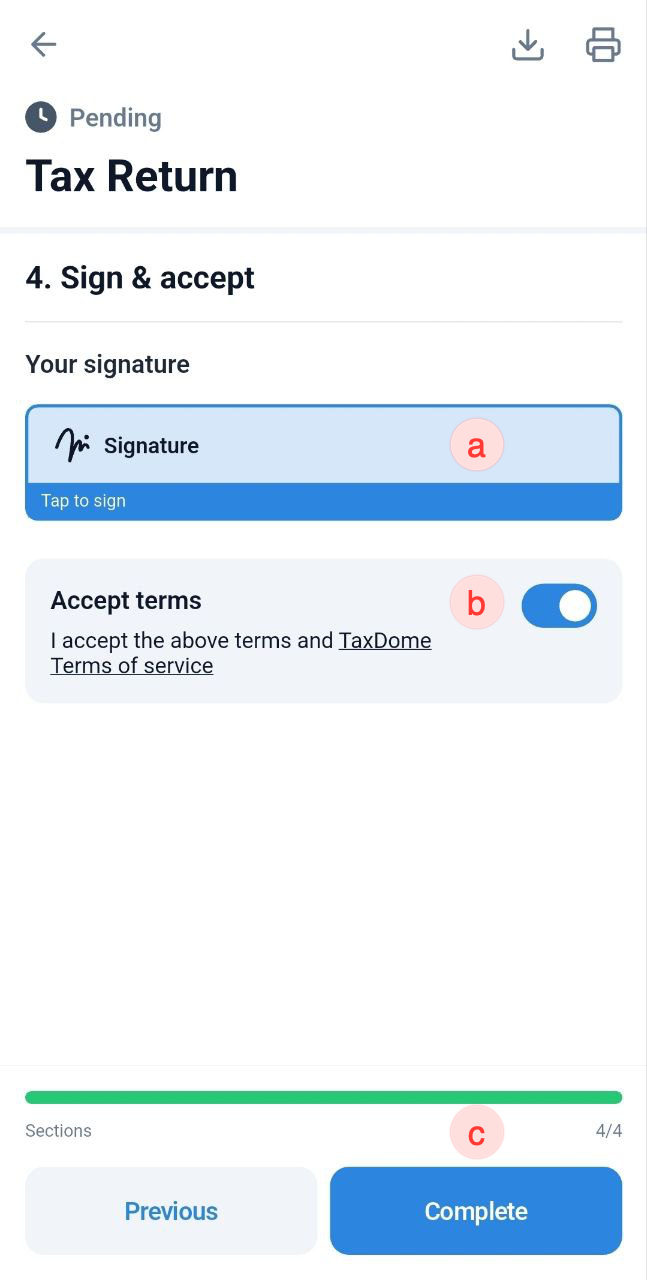Image resolution: width=647 pixels, height=1280 pixels.
Task: Download the tax return document
Action: pos(527,45)
